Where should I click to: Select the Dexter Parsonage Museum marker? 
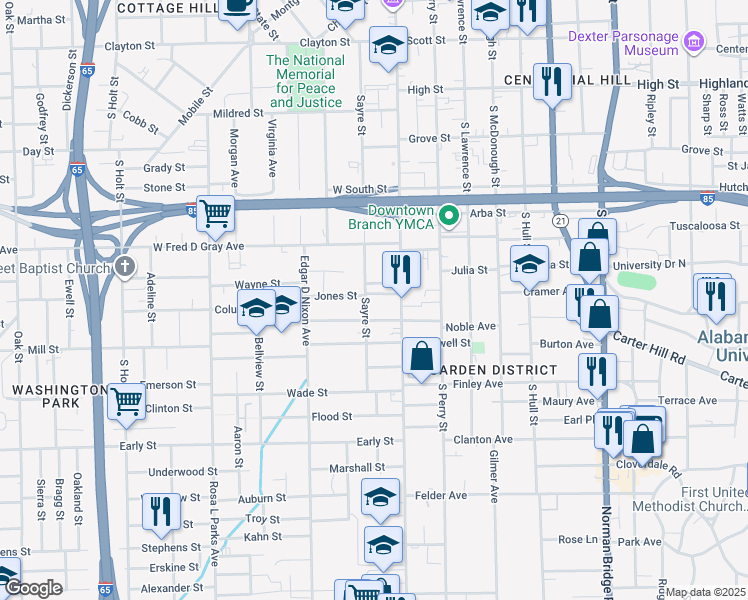coord(694,42)
